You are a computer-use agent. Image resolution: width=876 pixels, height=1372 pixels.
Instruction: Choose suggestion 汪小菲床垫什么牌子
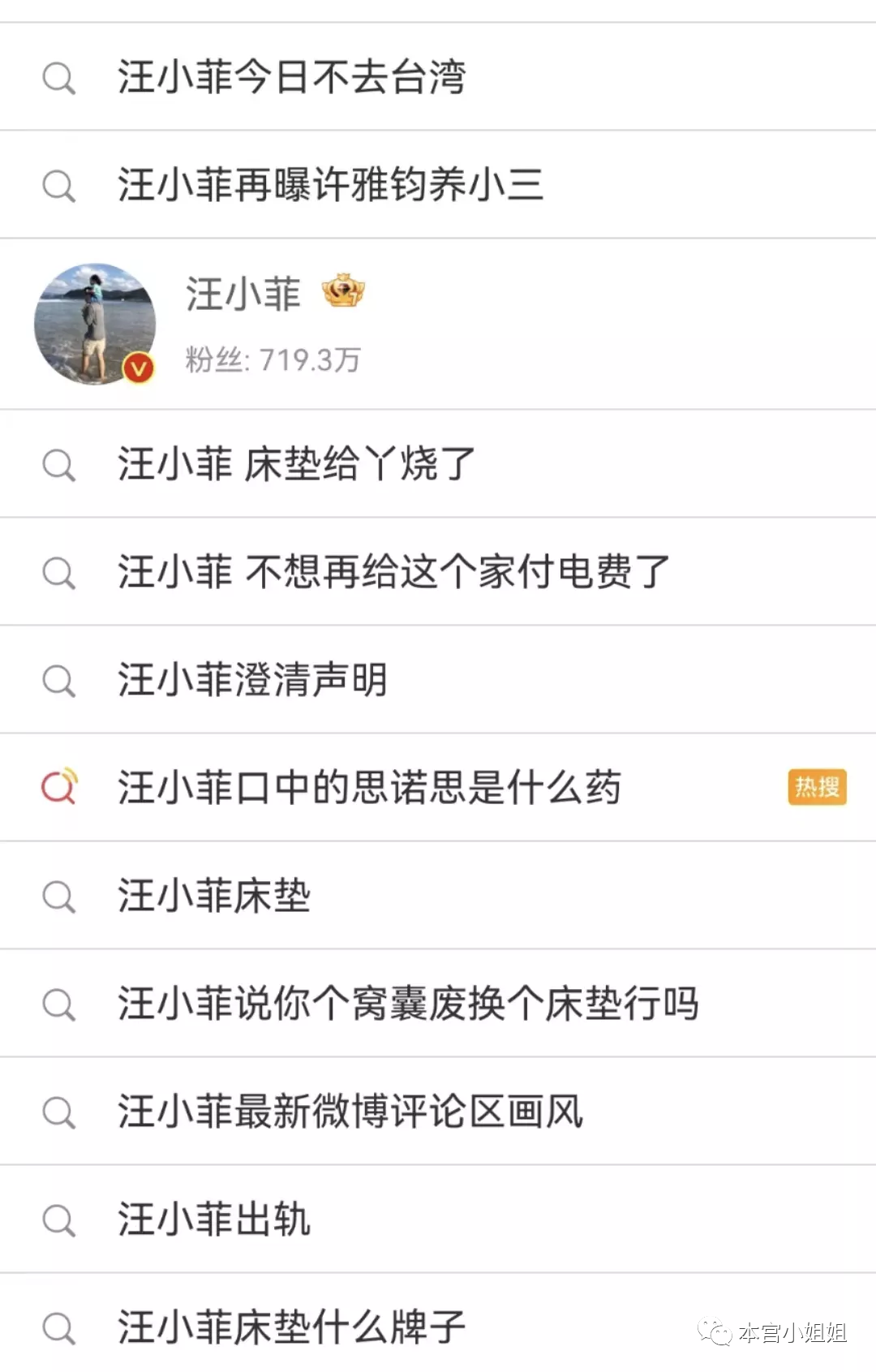coord(291,1327)
